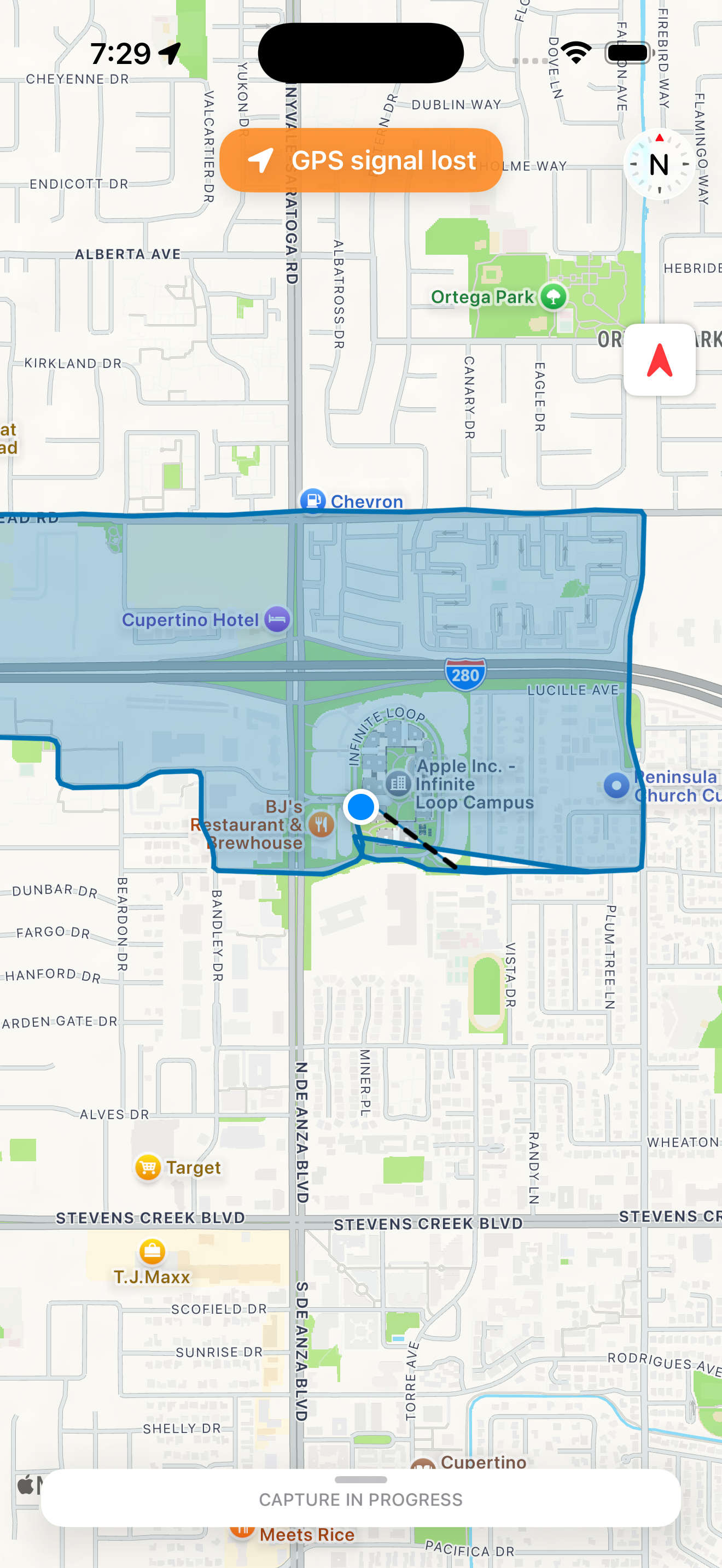Tap the compass north indicator

coord(659,163)
